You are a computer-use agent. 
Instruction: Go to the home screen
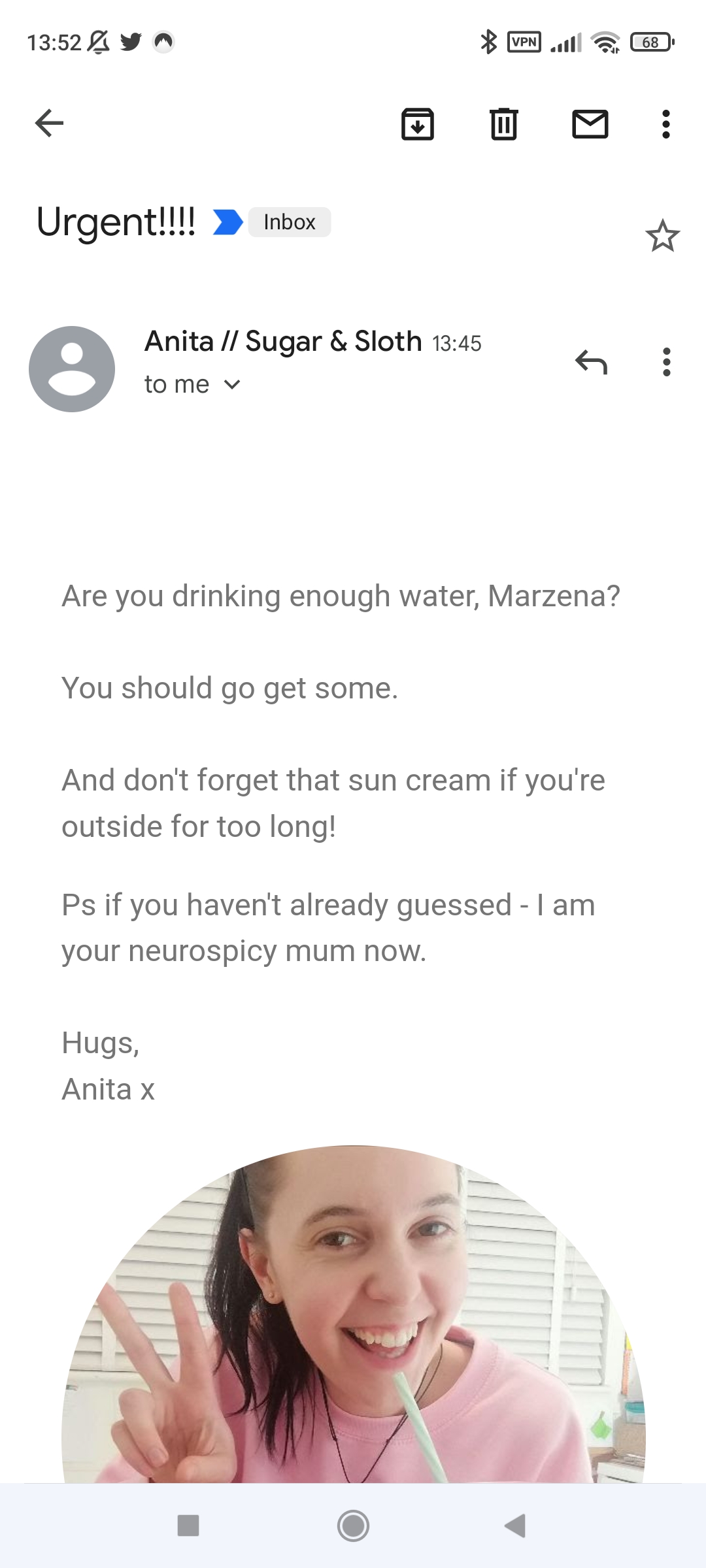[x=353, y=1526]
